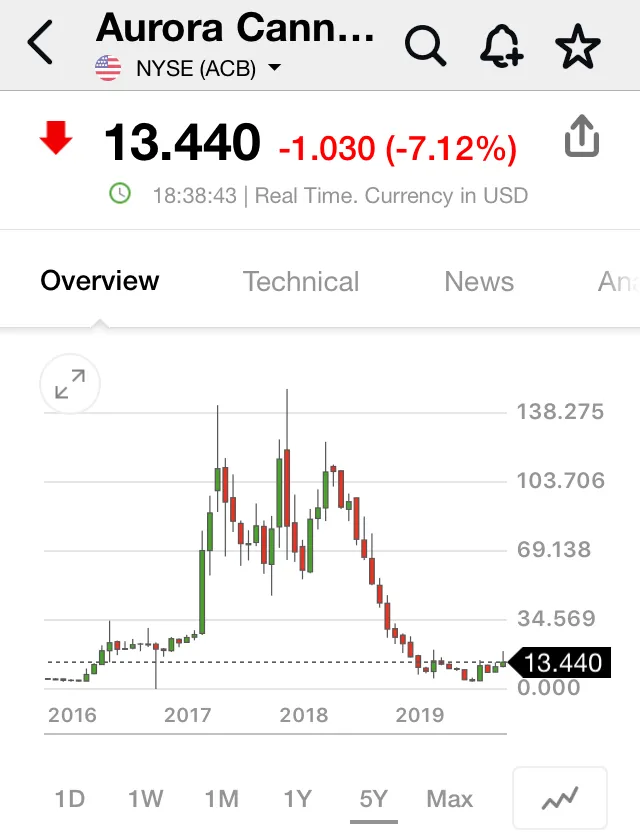Expand the chart to full screen

pyautogui.click(x=70, y=384)
